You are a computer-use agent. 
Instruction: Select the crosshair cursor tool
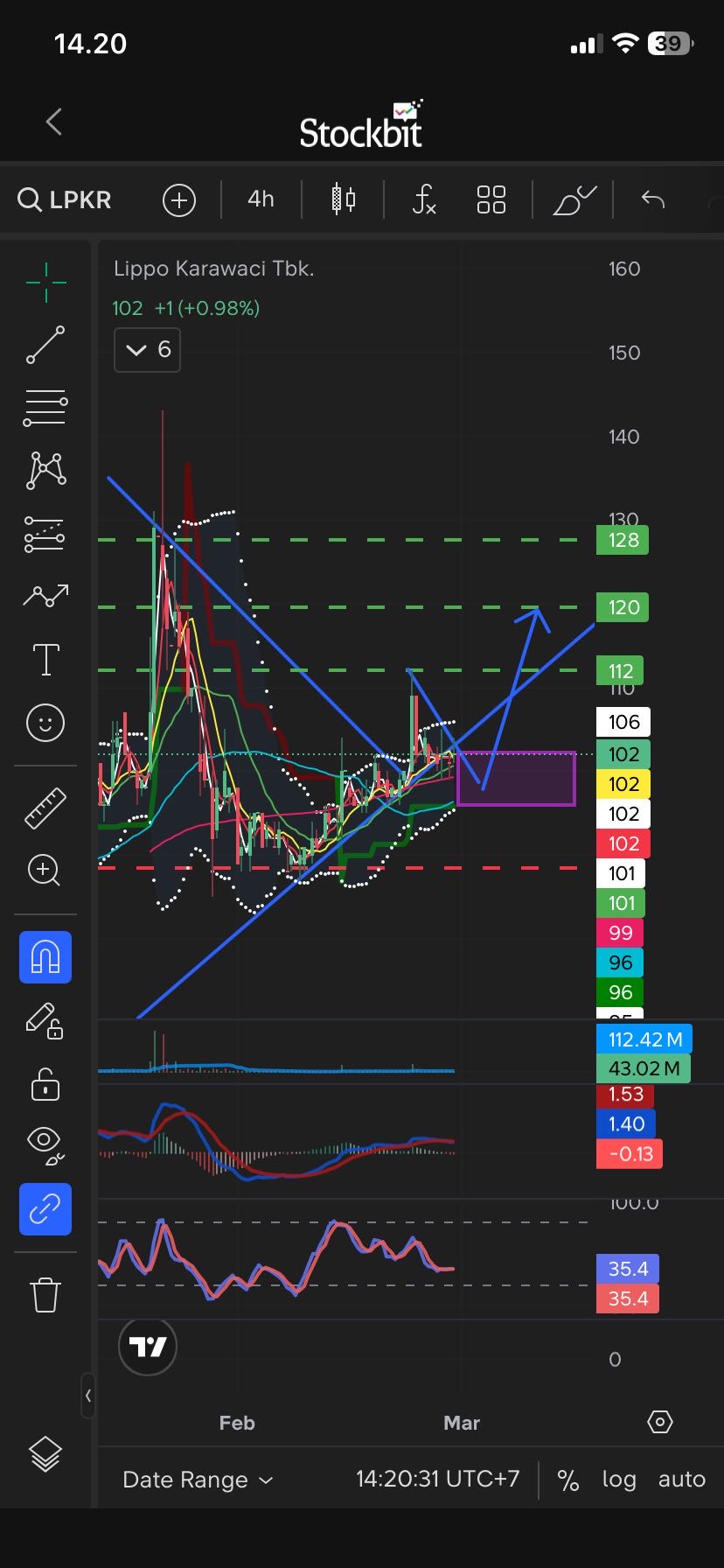coord(45,282)
